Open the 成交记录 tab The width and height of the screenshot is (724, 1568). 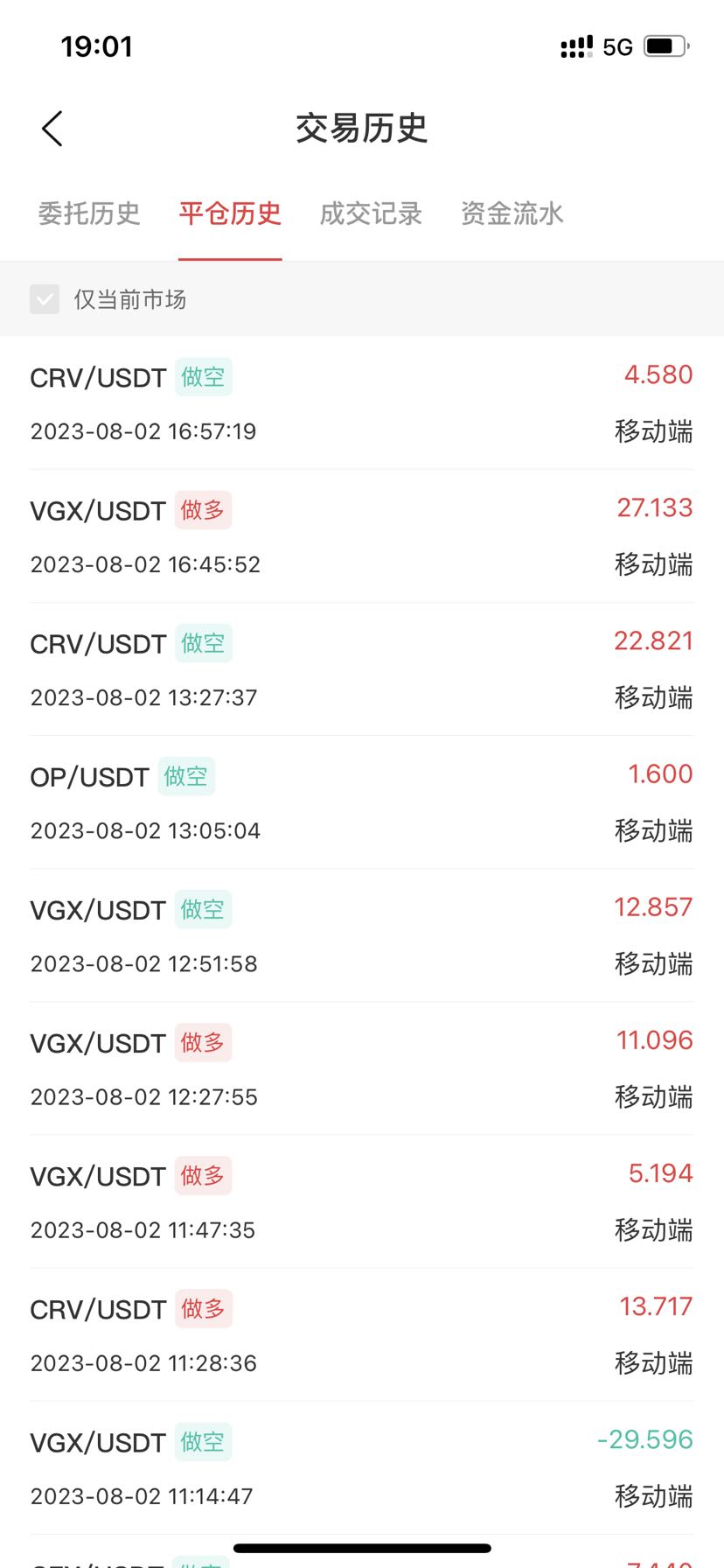pos(371,213)
